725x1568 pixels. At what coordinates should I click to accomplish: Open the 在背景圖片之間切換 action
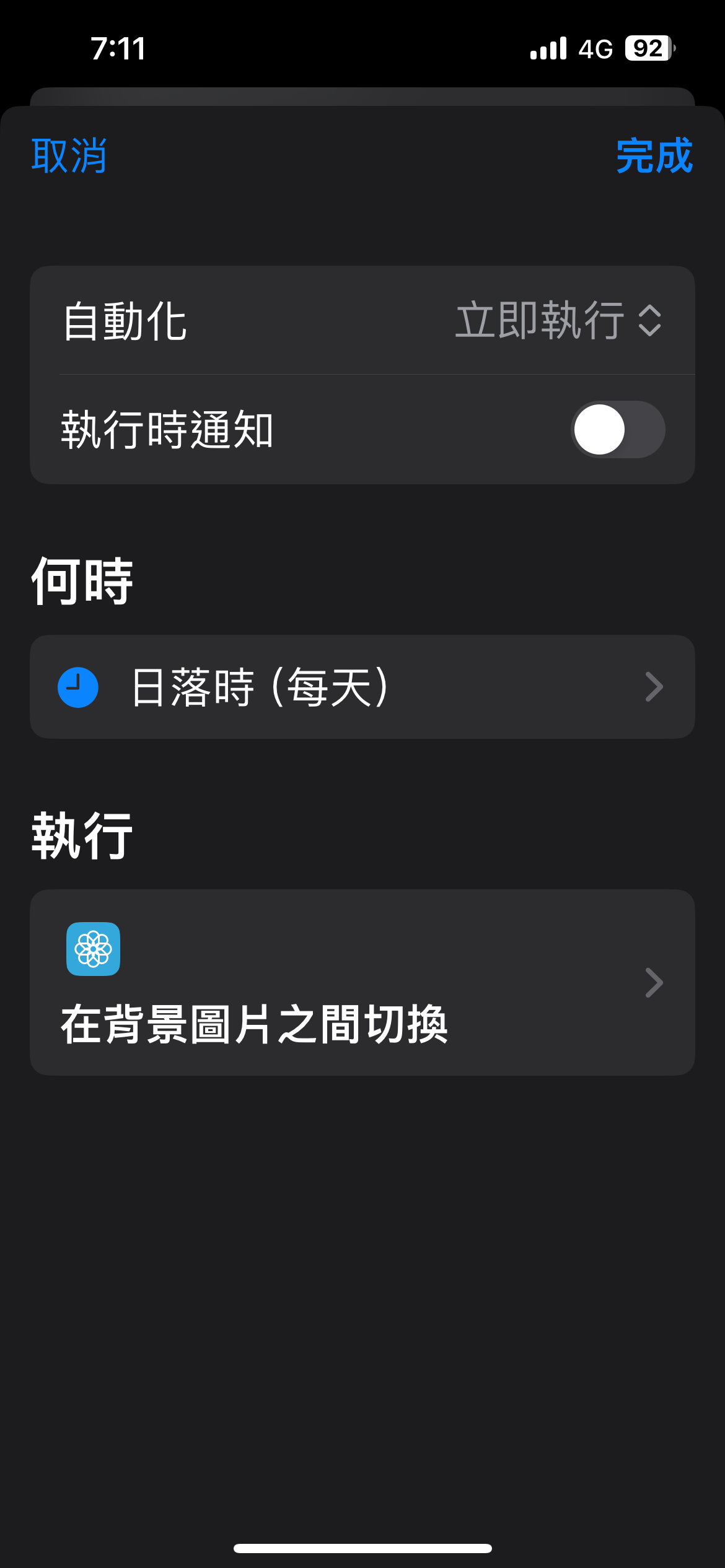point(362,982)
